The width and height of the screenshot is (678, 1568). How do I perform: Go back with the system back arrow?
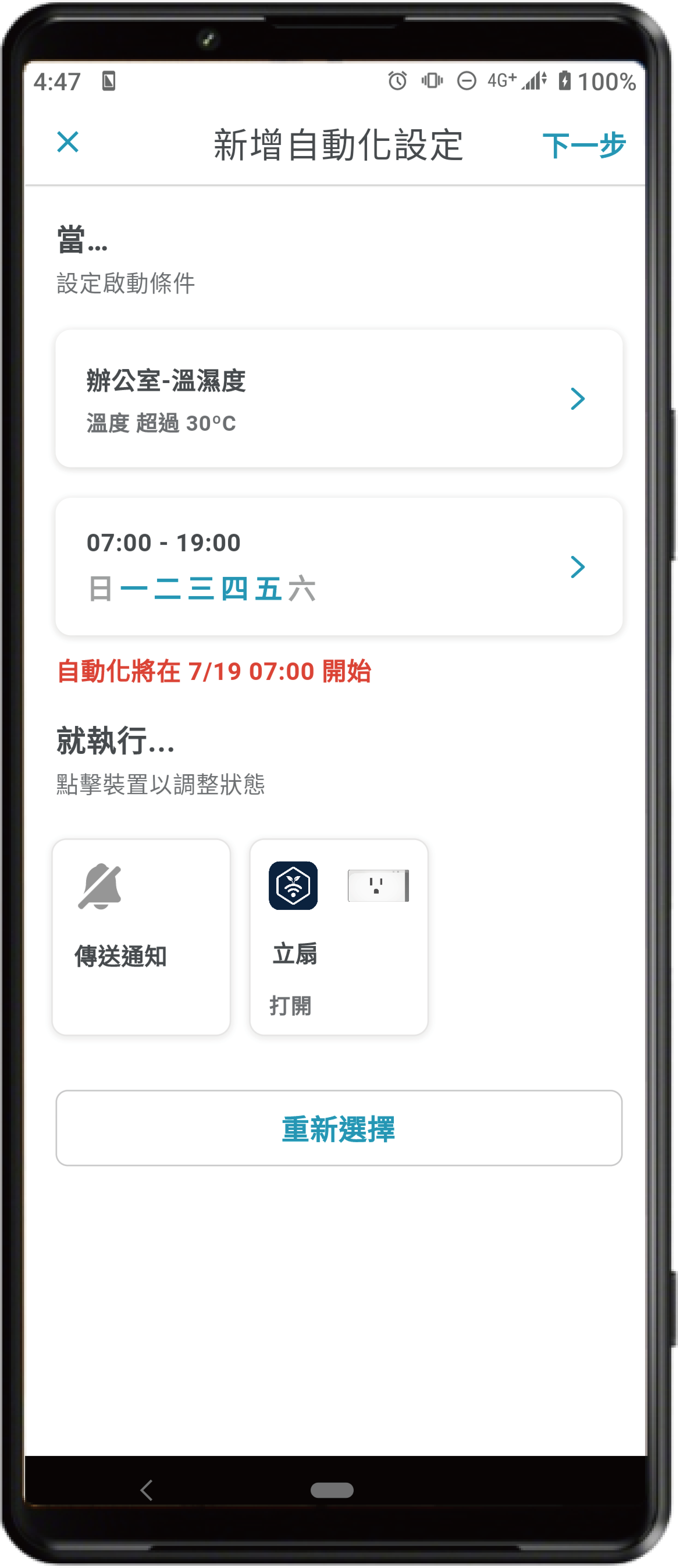click(x=147, y=1489)
